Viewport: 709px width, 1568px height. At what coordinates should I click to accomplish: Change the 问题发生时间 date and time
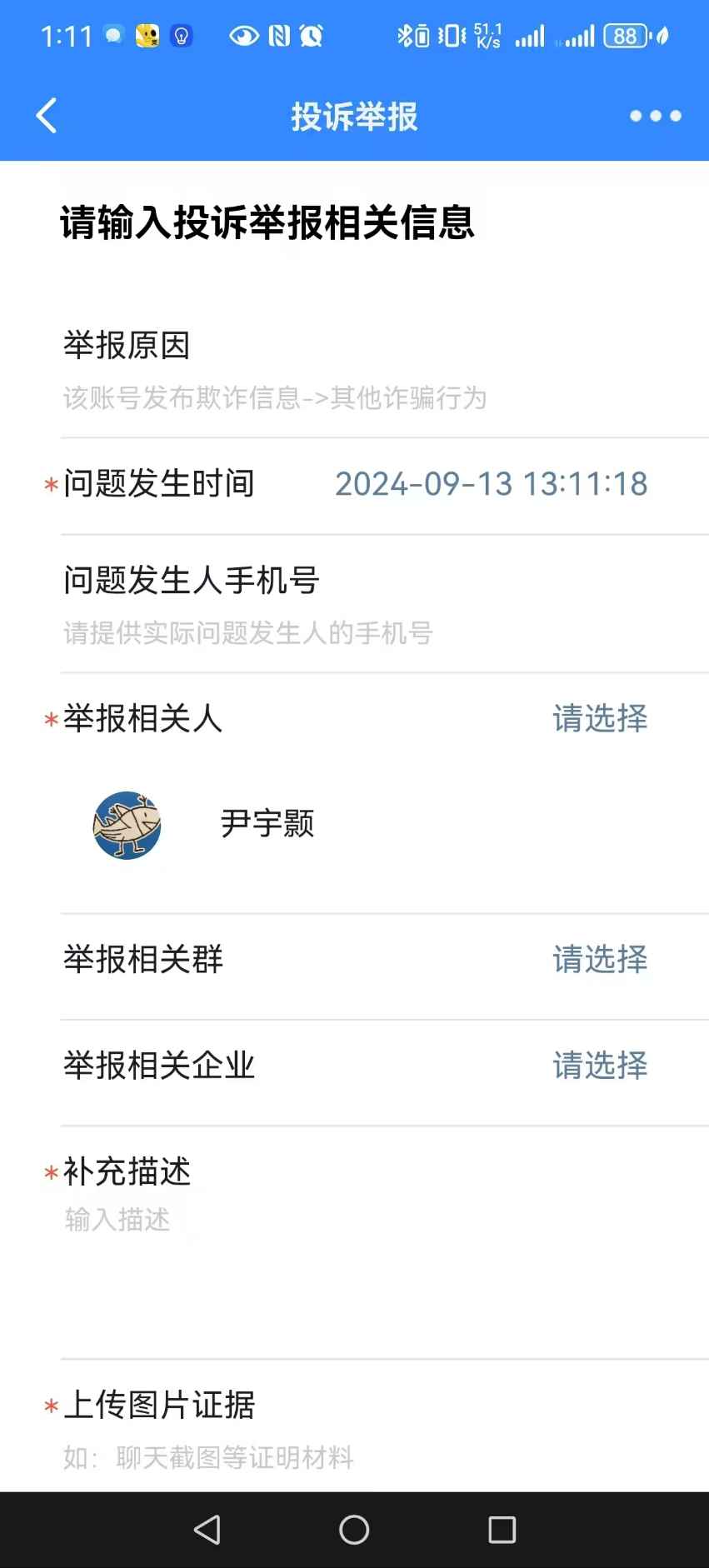[x=491, y=484]
